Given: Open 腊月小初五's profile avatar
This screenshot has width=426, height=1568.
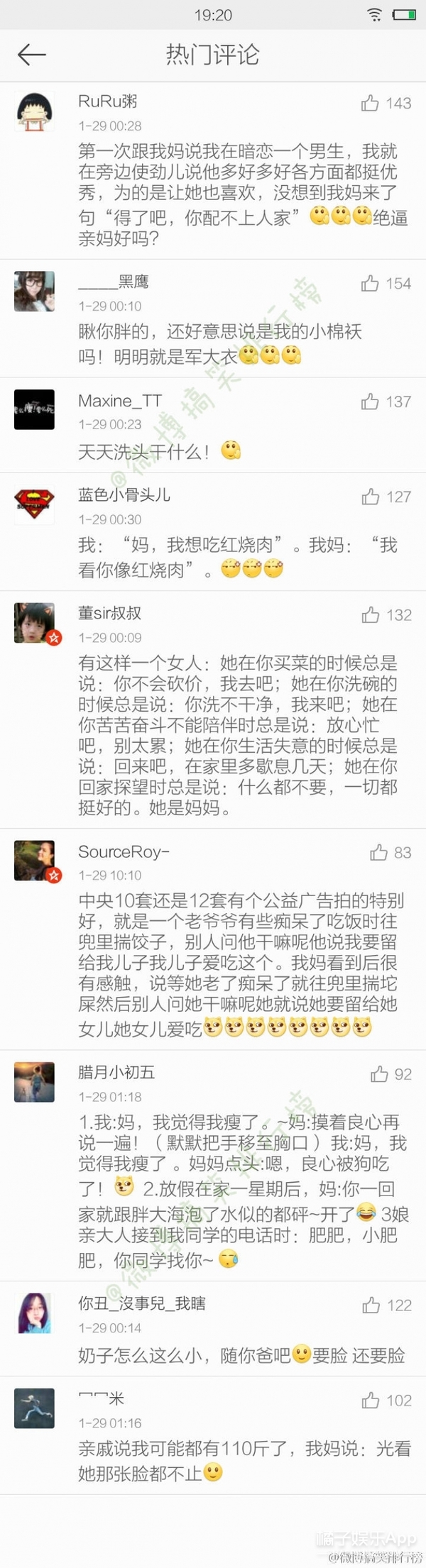Looking at the screenshot, I should (34, 1082).
